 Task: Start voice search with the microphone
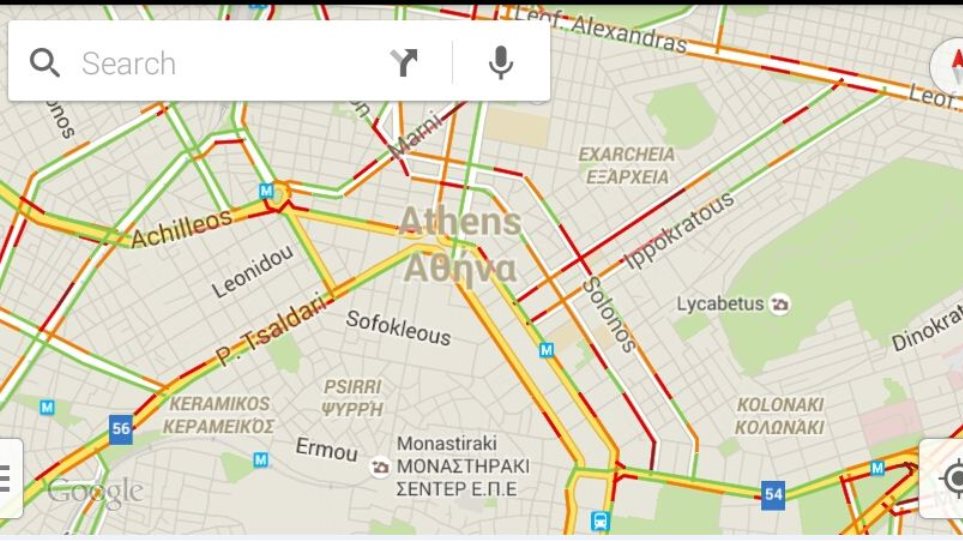point(501,63)
